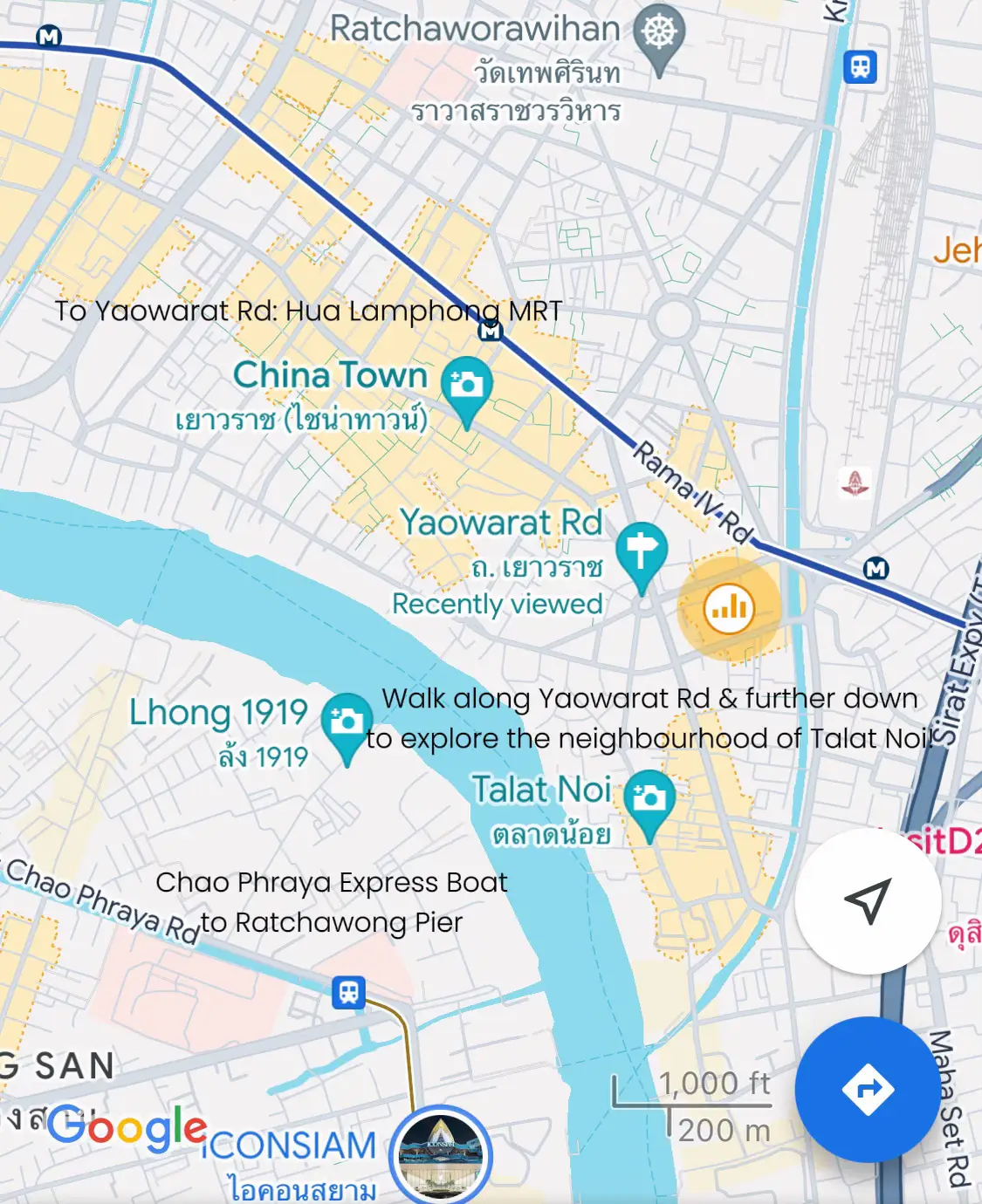Tap the train stop near ICONSIAM
The image size is (982, 1204).
coord(348,992)
